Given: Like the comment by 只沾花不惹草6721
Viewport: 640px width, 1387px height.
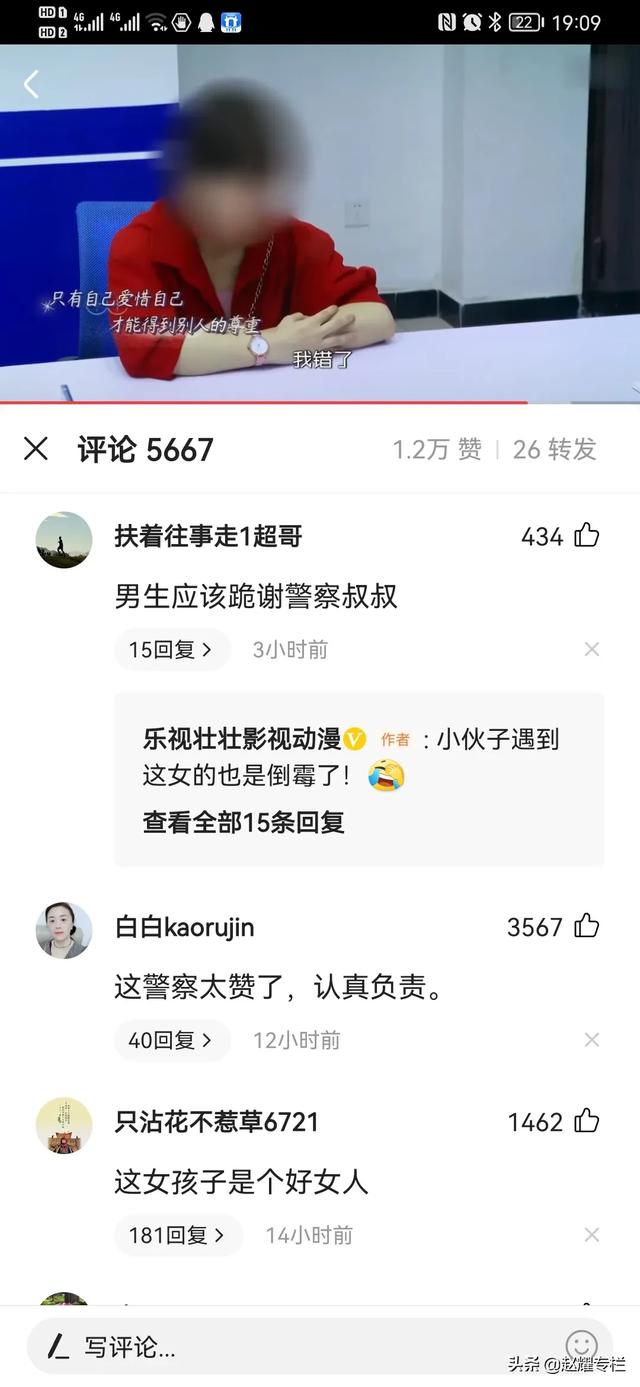Looking at the screenshot, I should point(587,1121).
